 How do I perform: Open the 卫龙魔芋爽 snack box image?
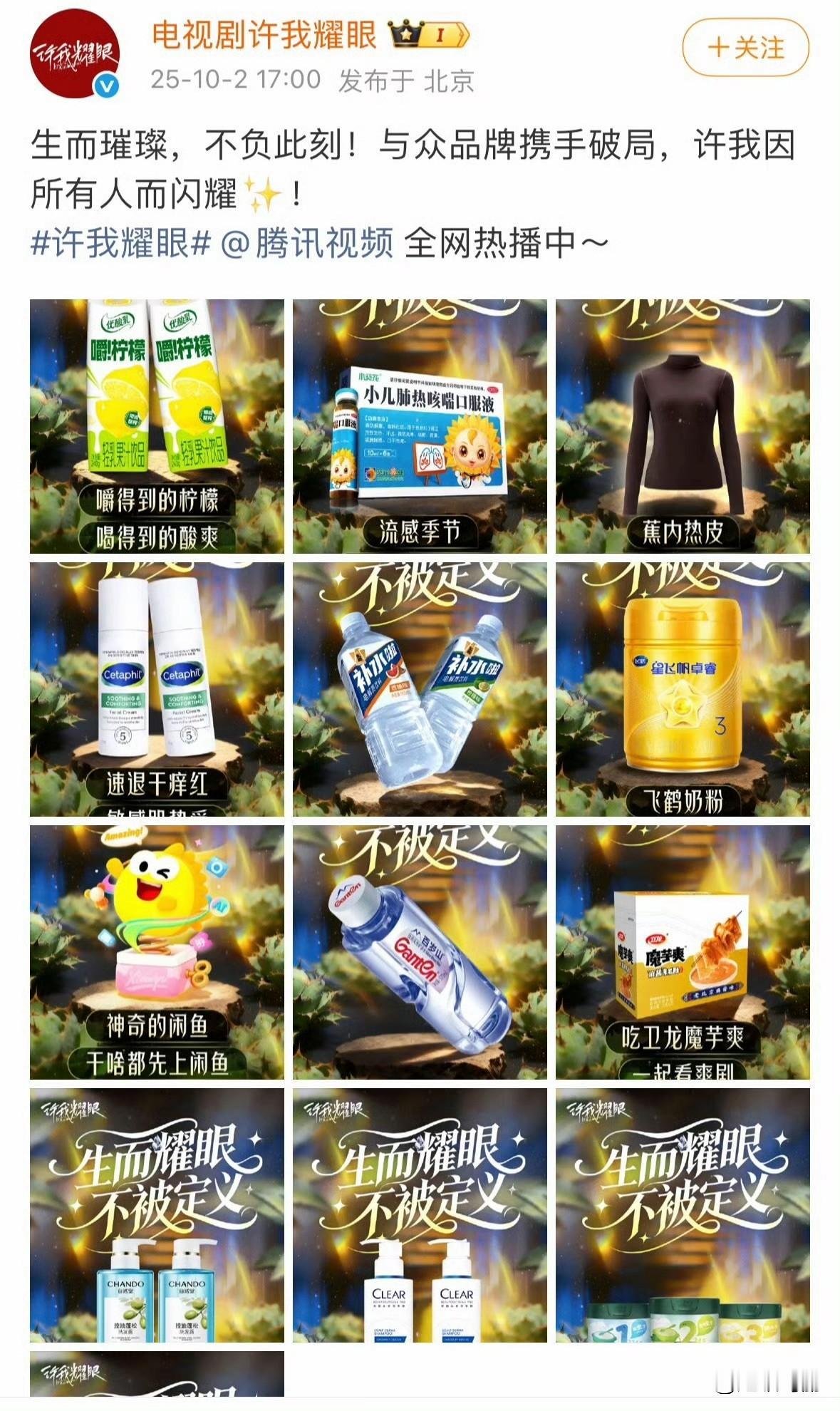point(683,952)
